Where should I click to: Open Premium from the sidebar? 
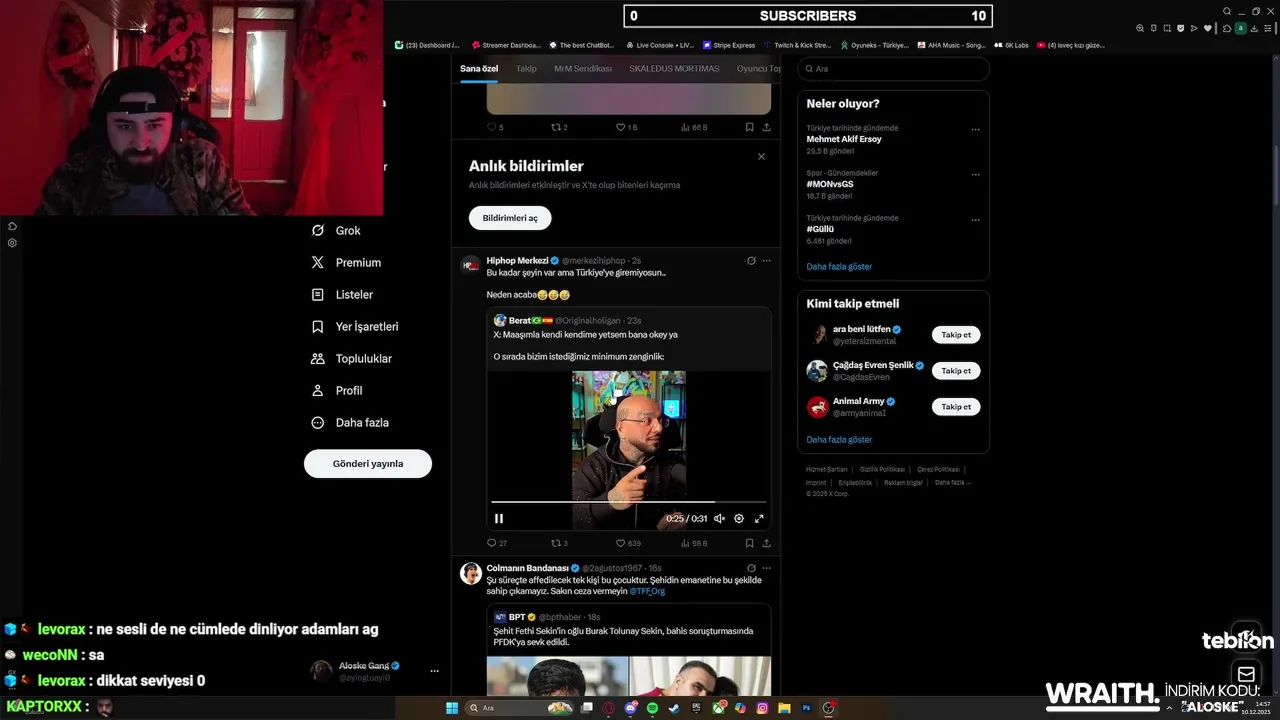357,263
